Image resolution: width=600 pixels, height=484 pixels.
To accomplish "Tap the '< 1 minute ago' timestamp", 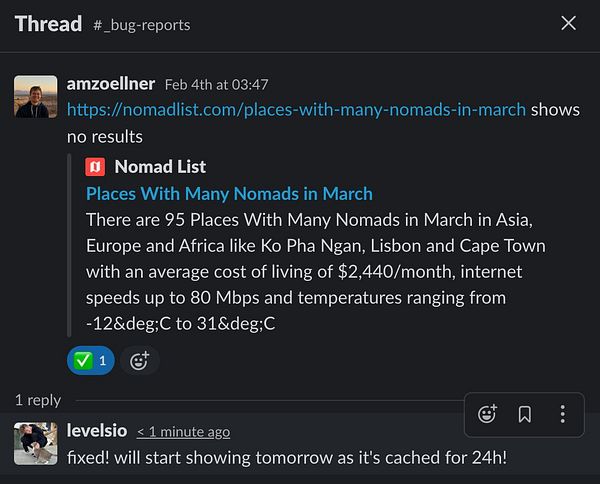I will (183, 432).
